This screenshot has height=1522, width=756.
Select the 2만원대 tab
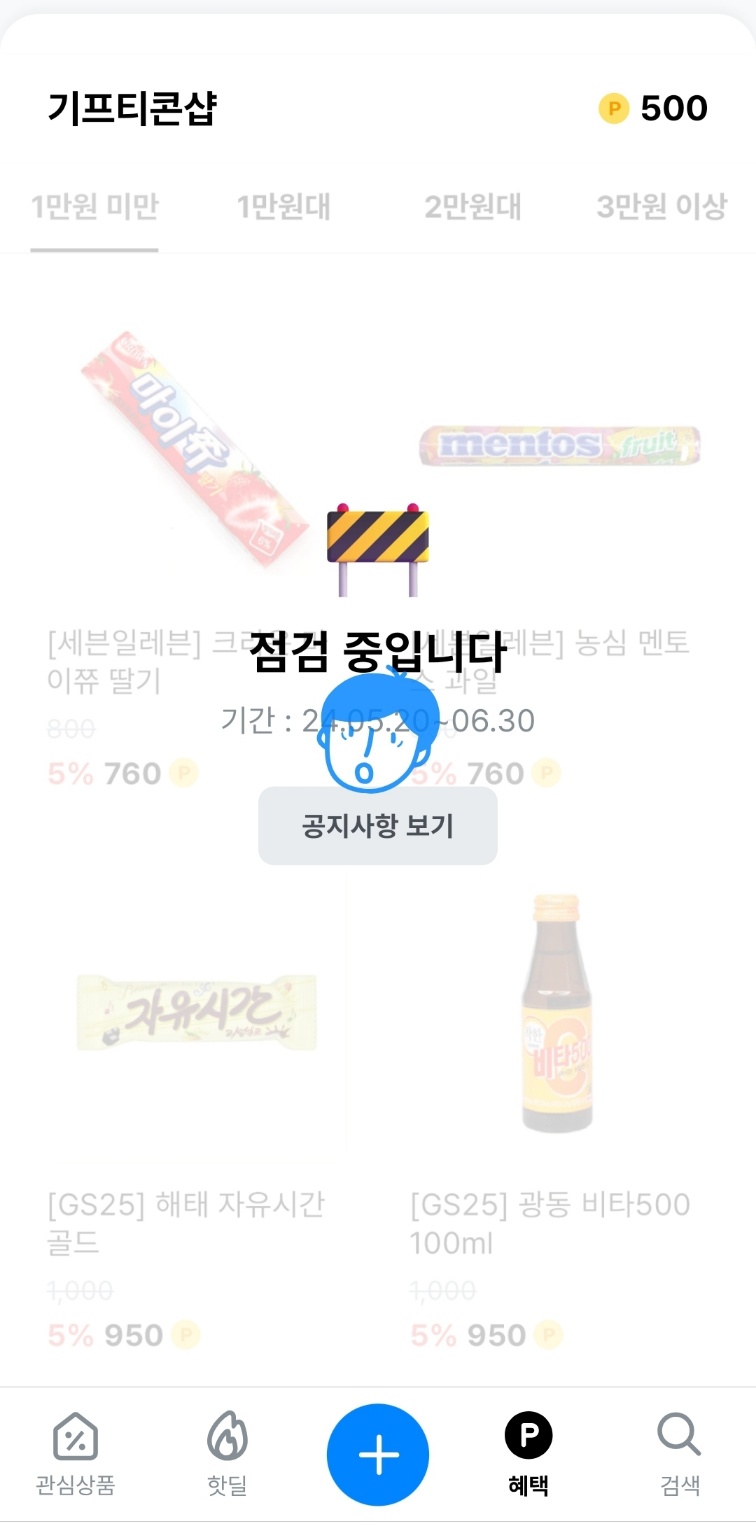(471, 207)
